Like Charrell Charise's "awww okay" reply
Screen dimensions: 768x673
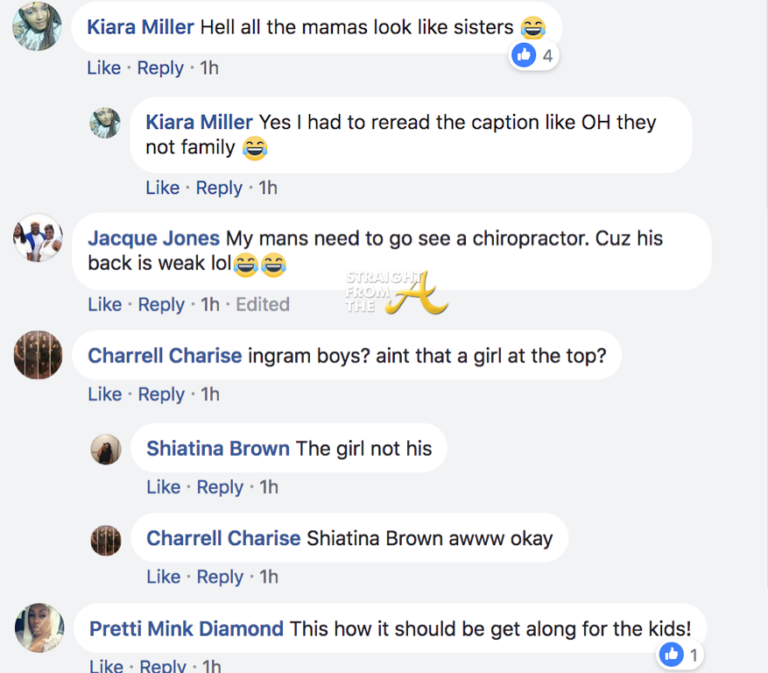coord(162,577)
